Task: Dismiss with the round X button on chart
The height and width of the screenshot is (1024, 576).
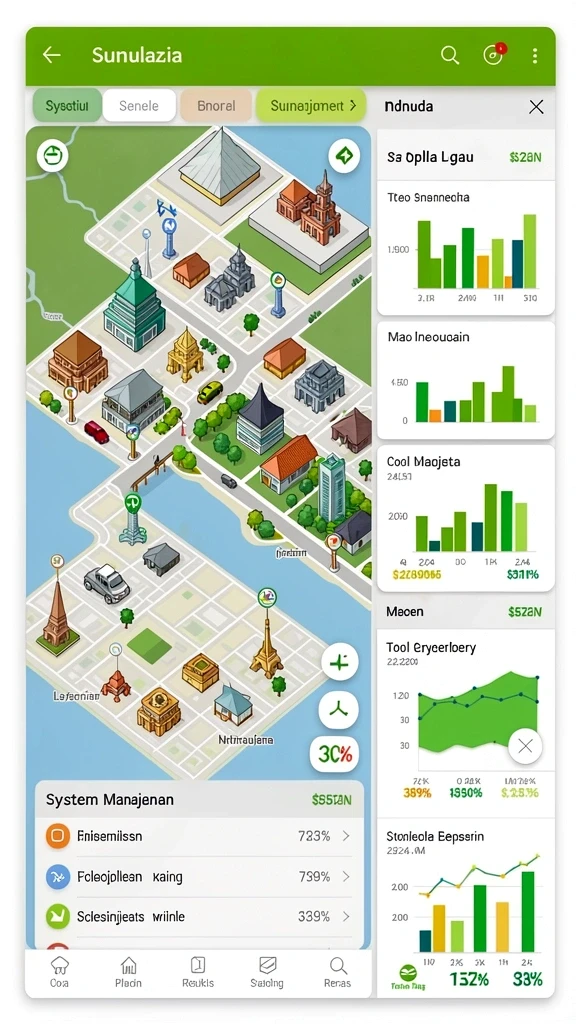Action: (525, 746)
